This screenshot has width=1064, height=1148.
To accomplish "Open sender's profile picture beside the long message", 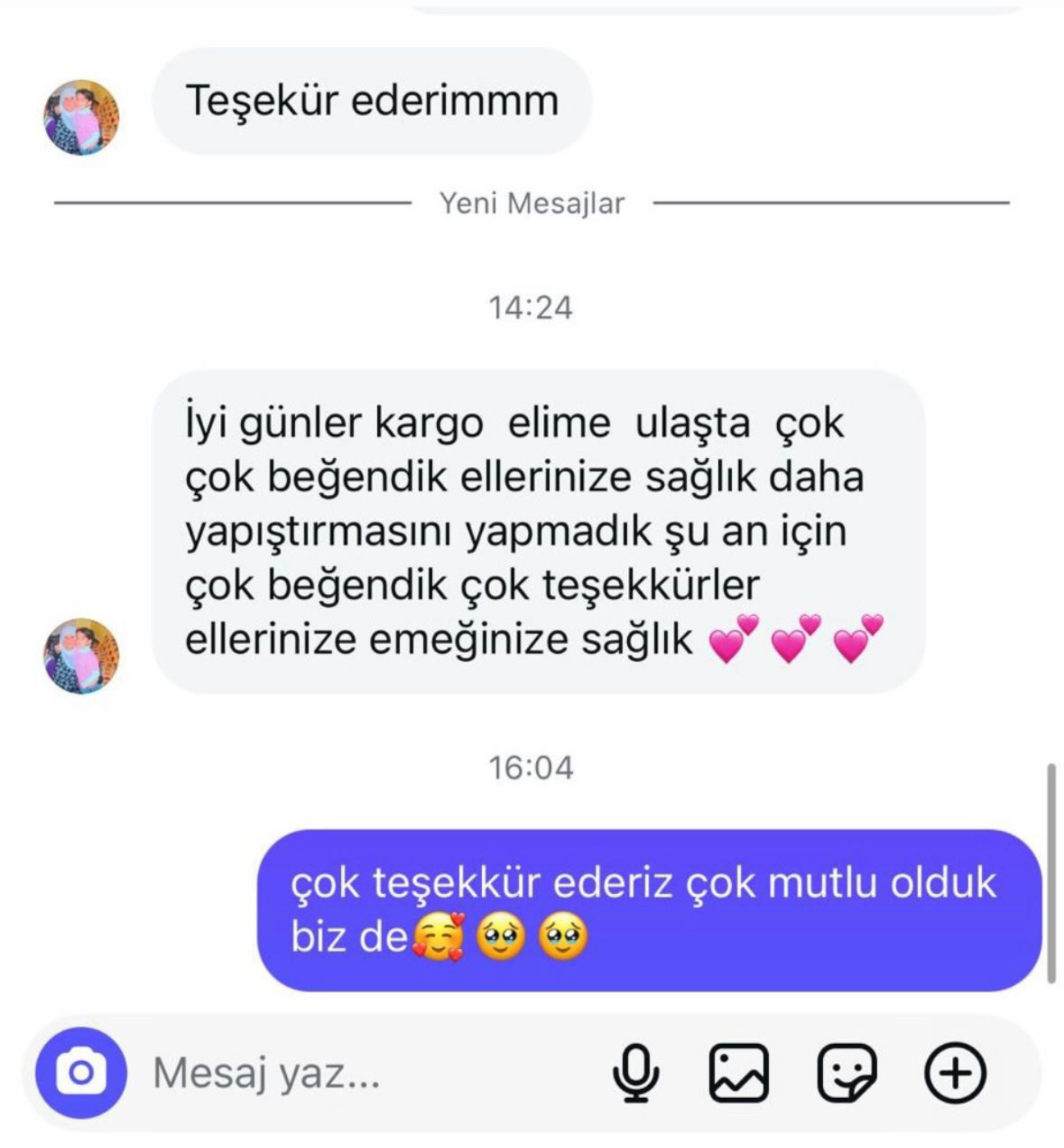I will [x=81, y=655].
